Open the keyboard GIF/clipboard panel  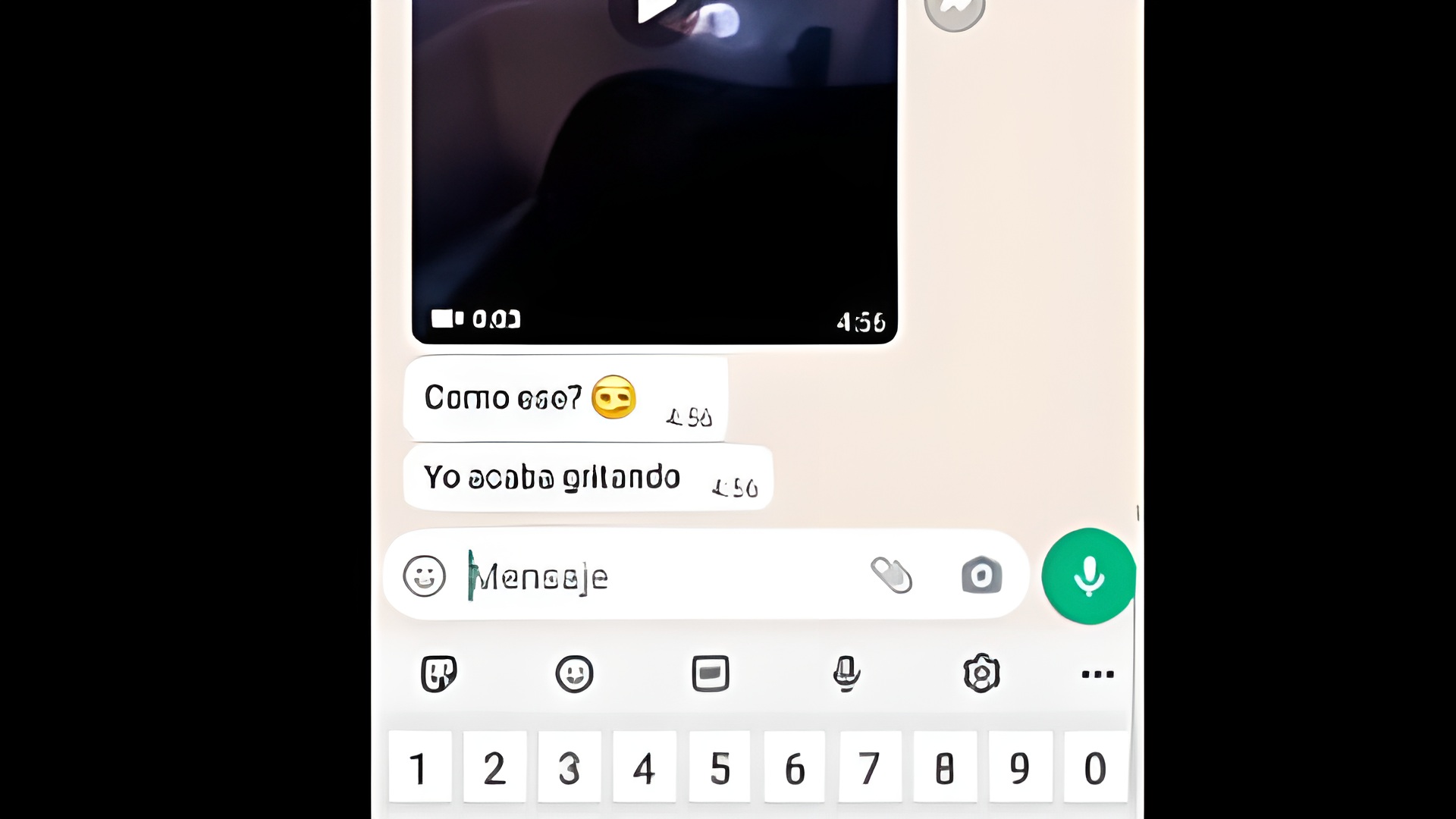pos(711,673)
